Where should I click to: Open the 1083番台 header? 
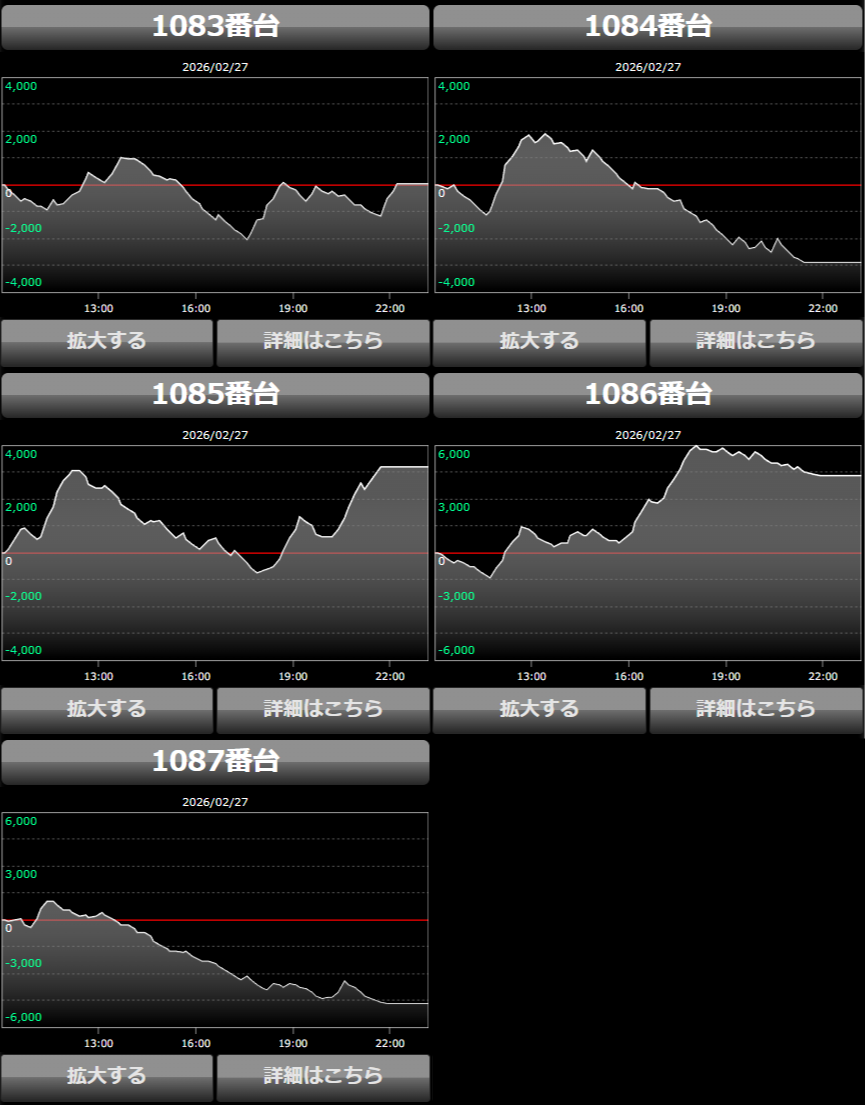click(x=215, y=27)
